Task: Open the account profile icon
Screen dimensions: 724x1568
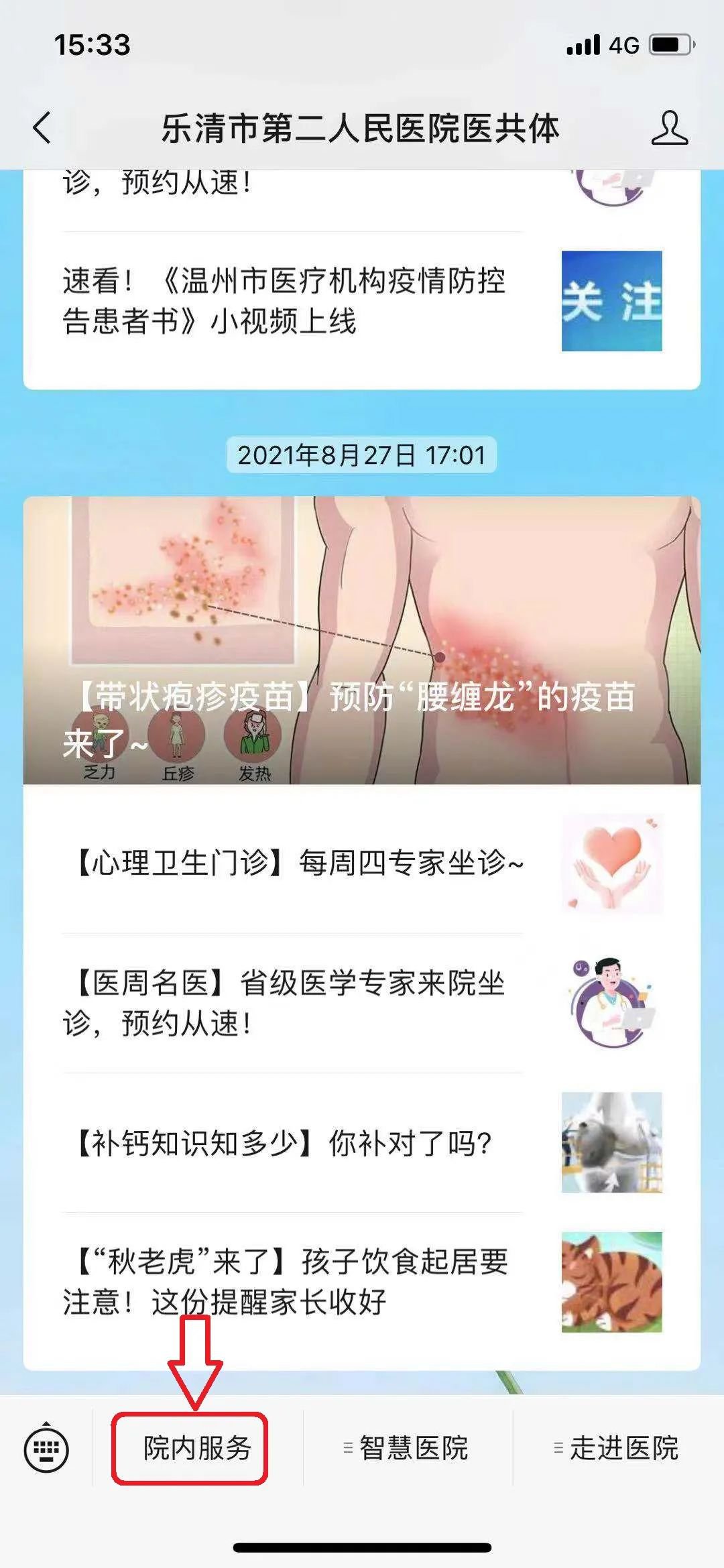Action: [669, 127]
